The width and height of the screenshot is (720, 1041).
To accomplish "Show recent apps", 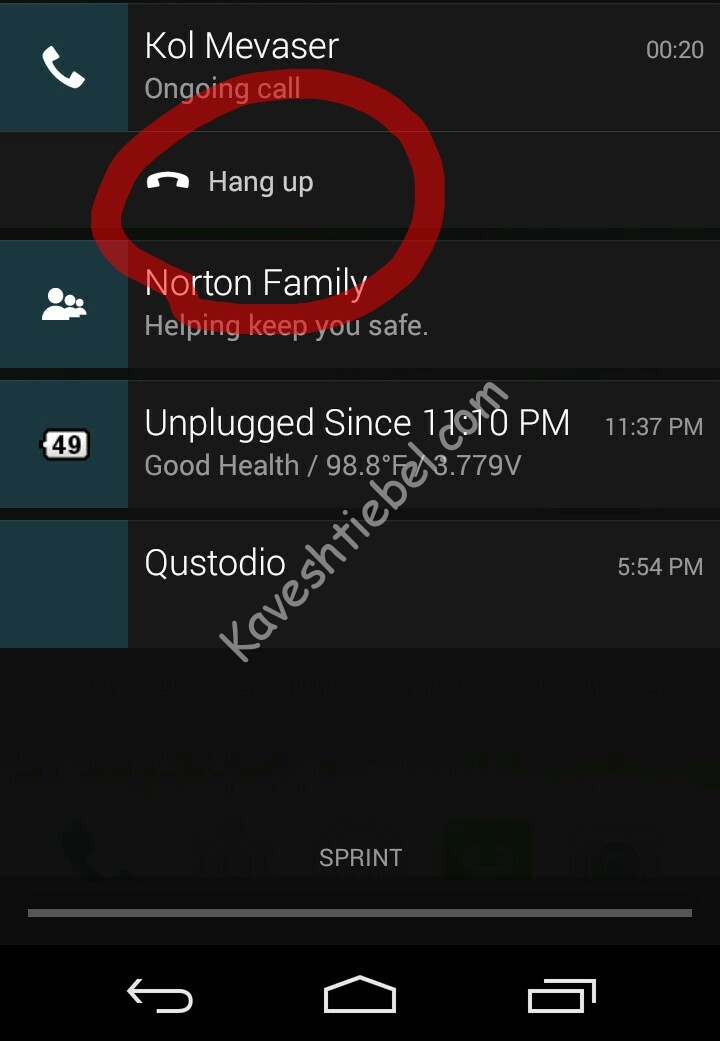I will point(561,995).
